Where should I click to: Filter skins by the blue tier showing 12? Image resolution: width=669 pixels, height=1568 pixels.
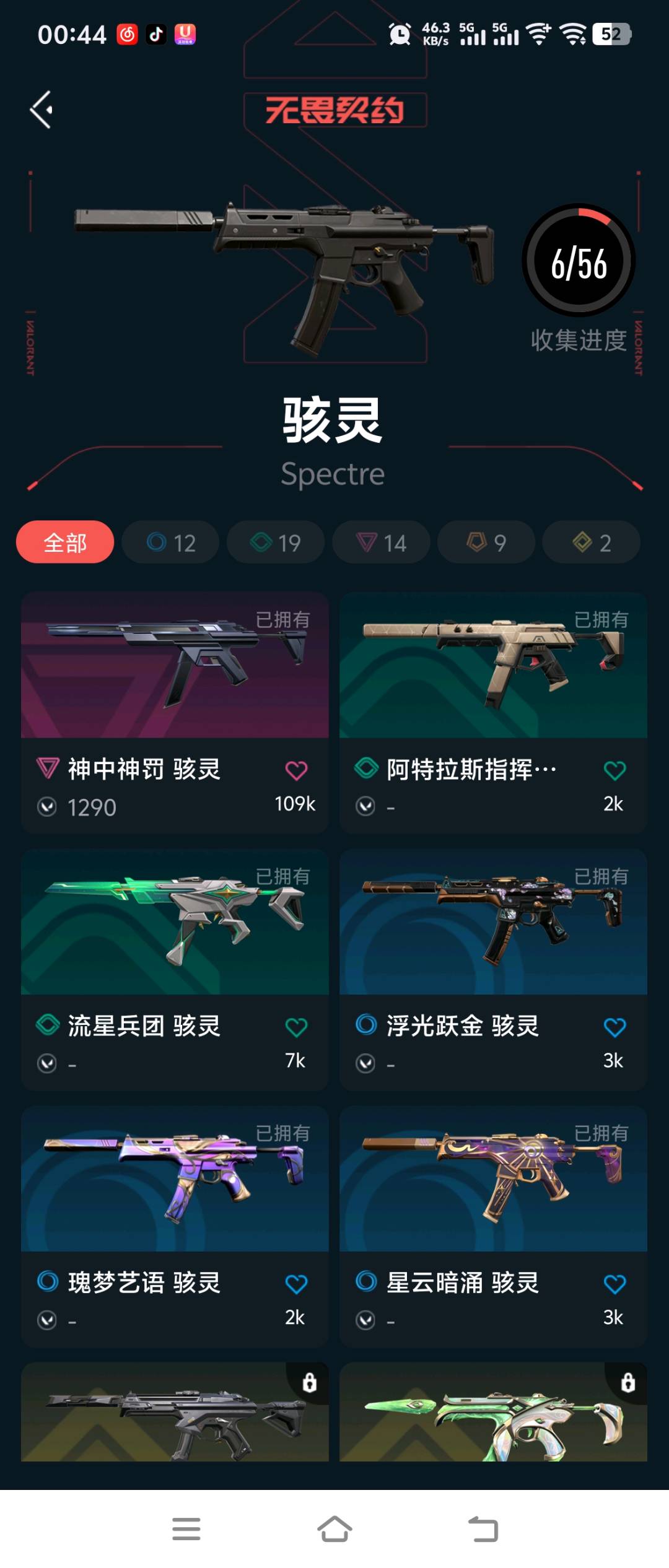(x=170, y=542)
